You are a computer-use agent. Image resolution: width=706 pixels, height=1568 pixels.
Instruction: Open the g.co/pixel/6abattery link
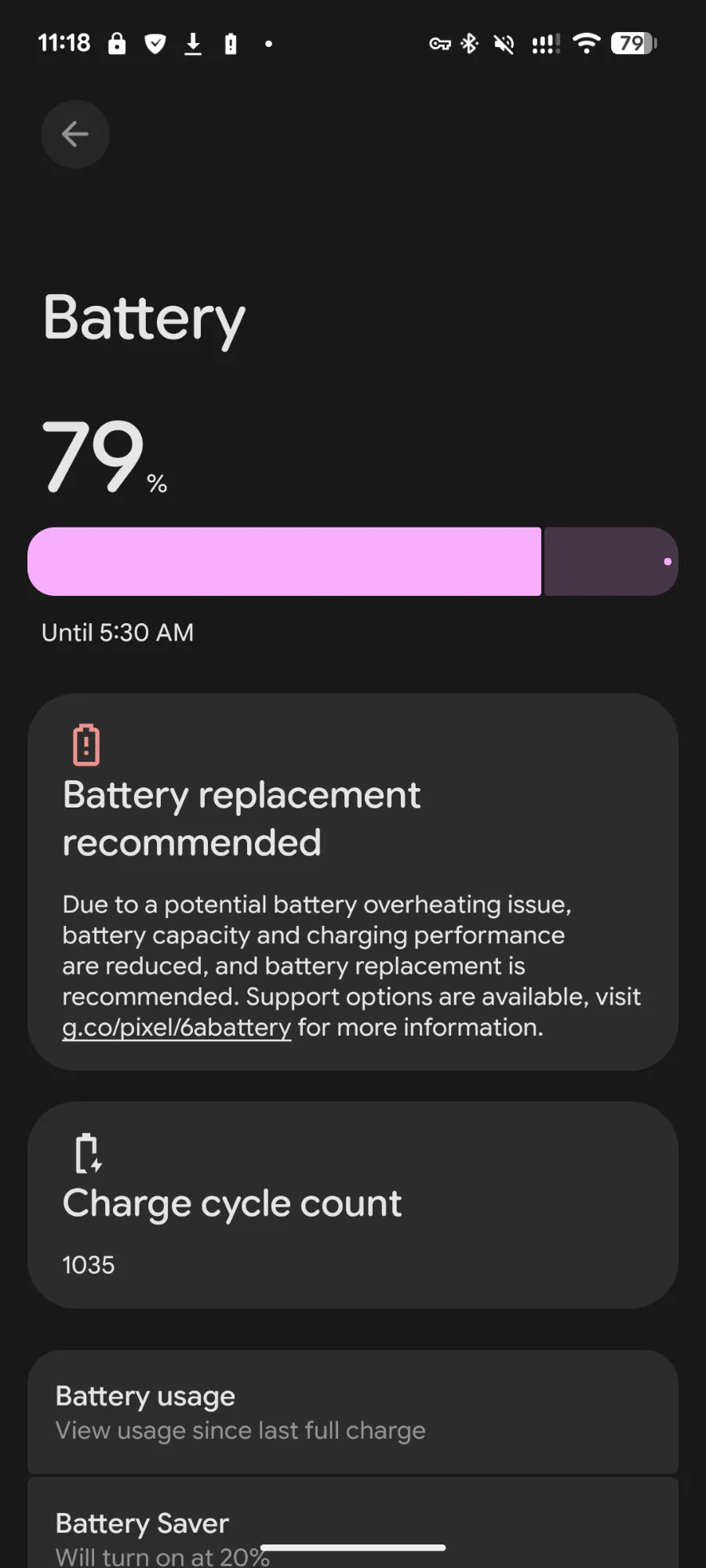point(176,1027)
